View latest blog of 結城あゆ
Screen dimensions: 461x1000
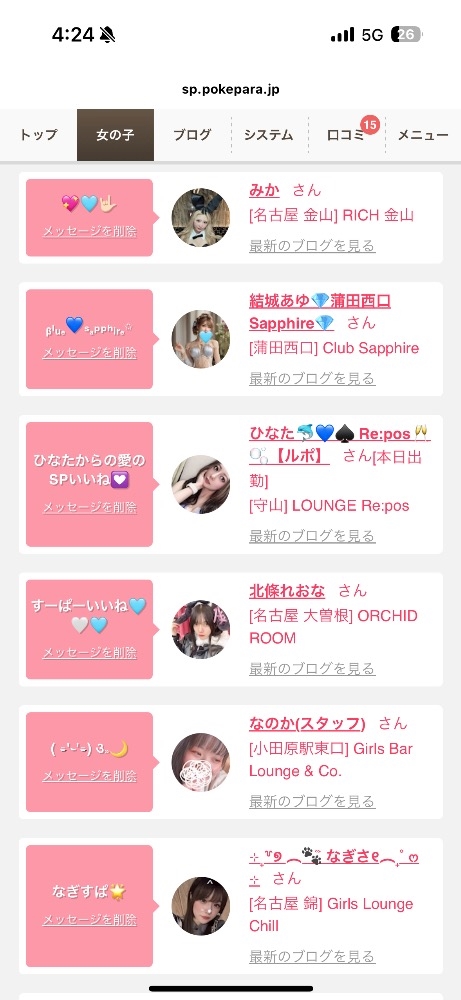pos(312,378)
